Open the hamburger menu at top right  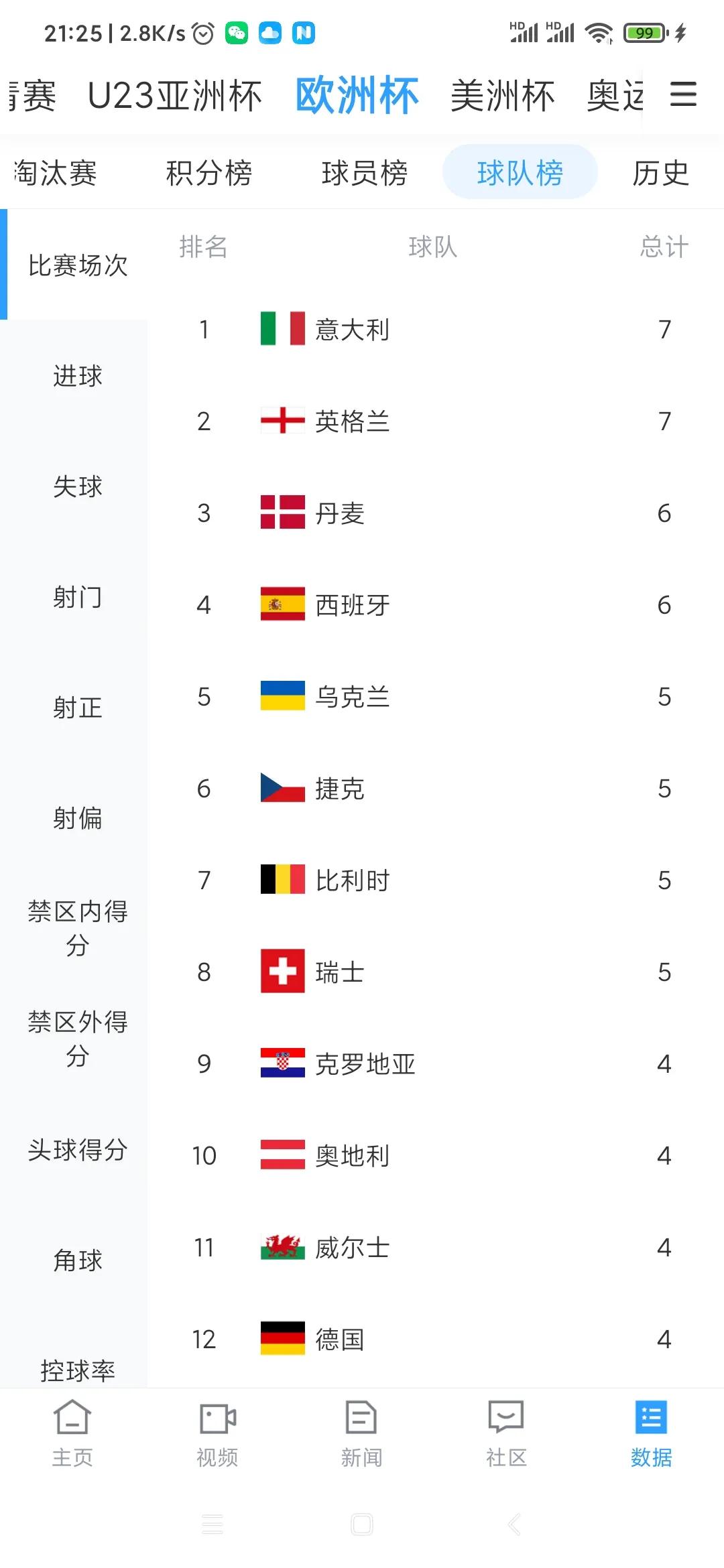point(682,95)
